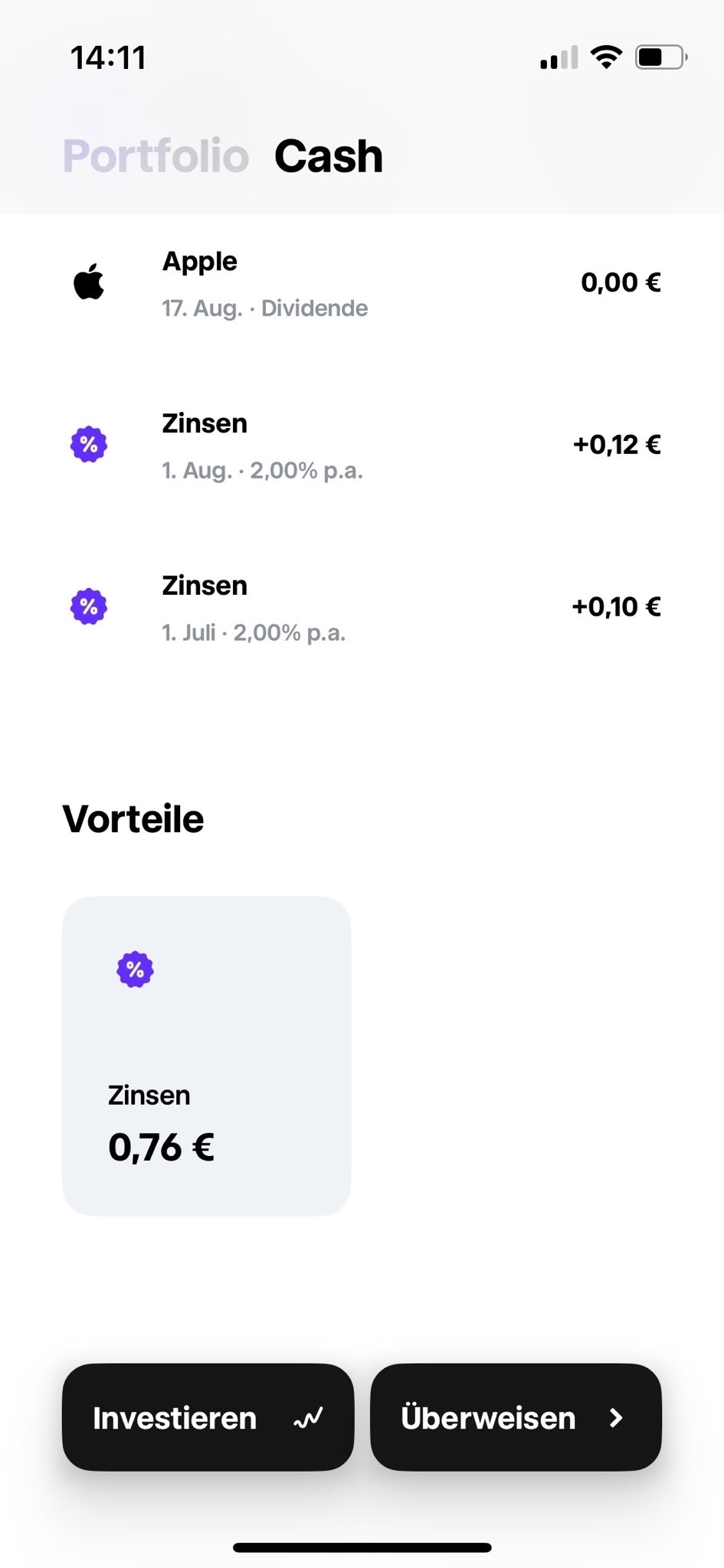Select the Cash tab
The width and height of the screenshot is (724, 1568).
329,156
